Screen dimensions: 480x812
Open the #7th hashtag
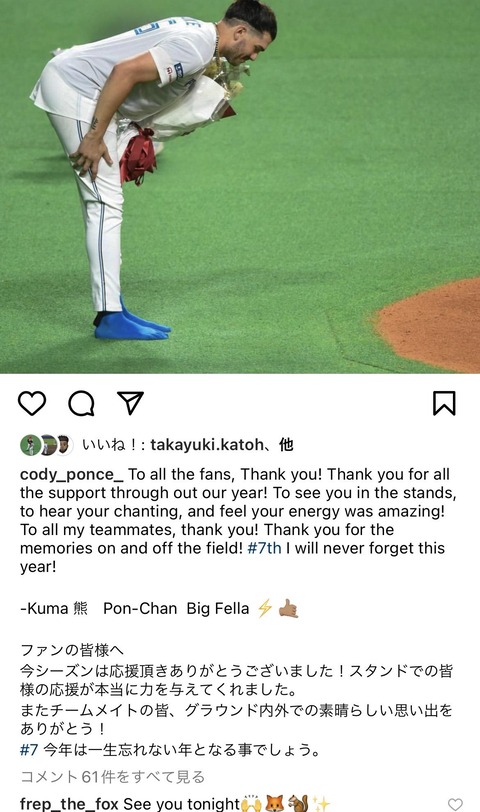pos(264,548)
